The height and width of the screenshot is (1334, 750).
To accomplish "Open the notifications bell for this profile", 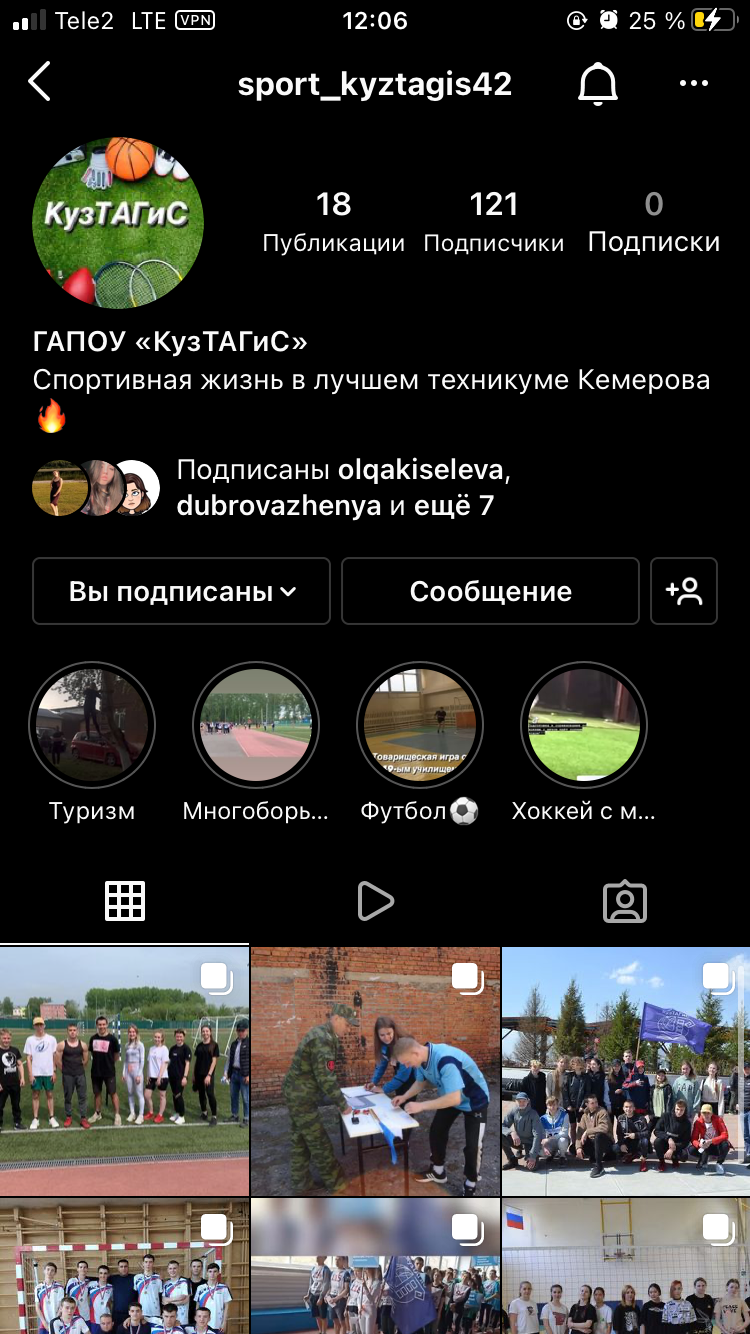I will (598, 84).
